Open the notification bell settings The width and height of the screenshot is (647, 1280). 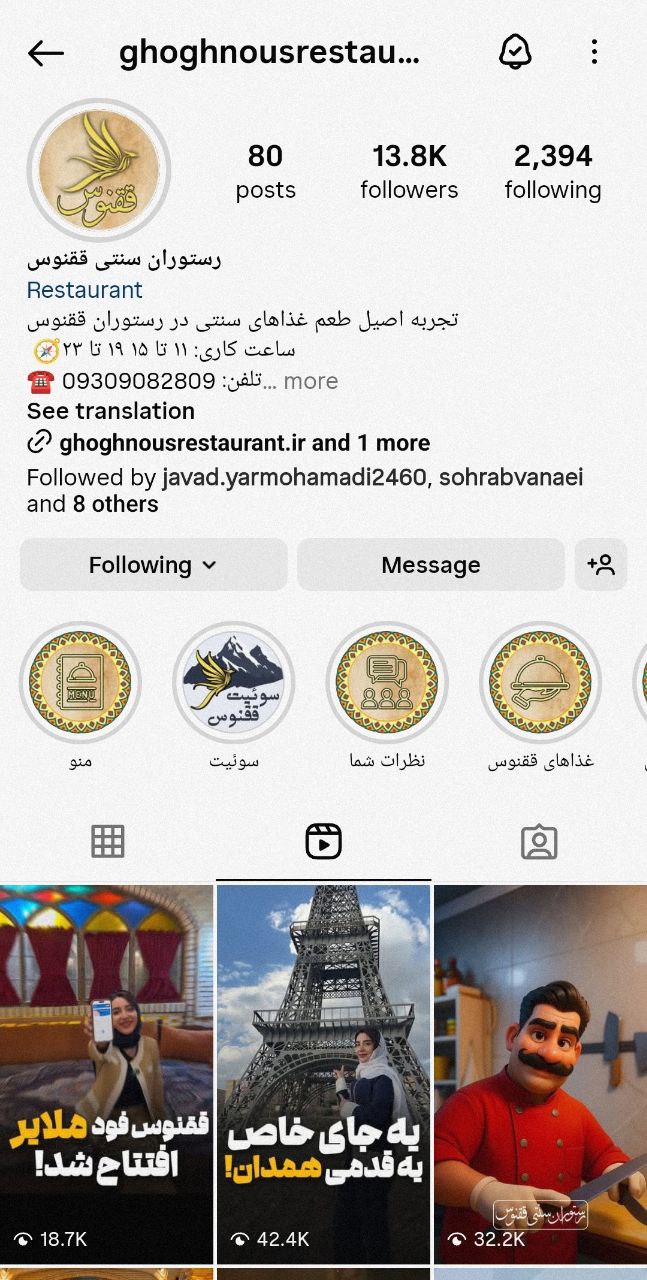[x=515, y=52]
